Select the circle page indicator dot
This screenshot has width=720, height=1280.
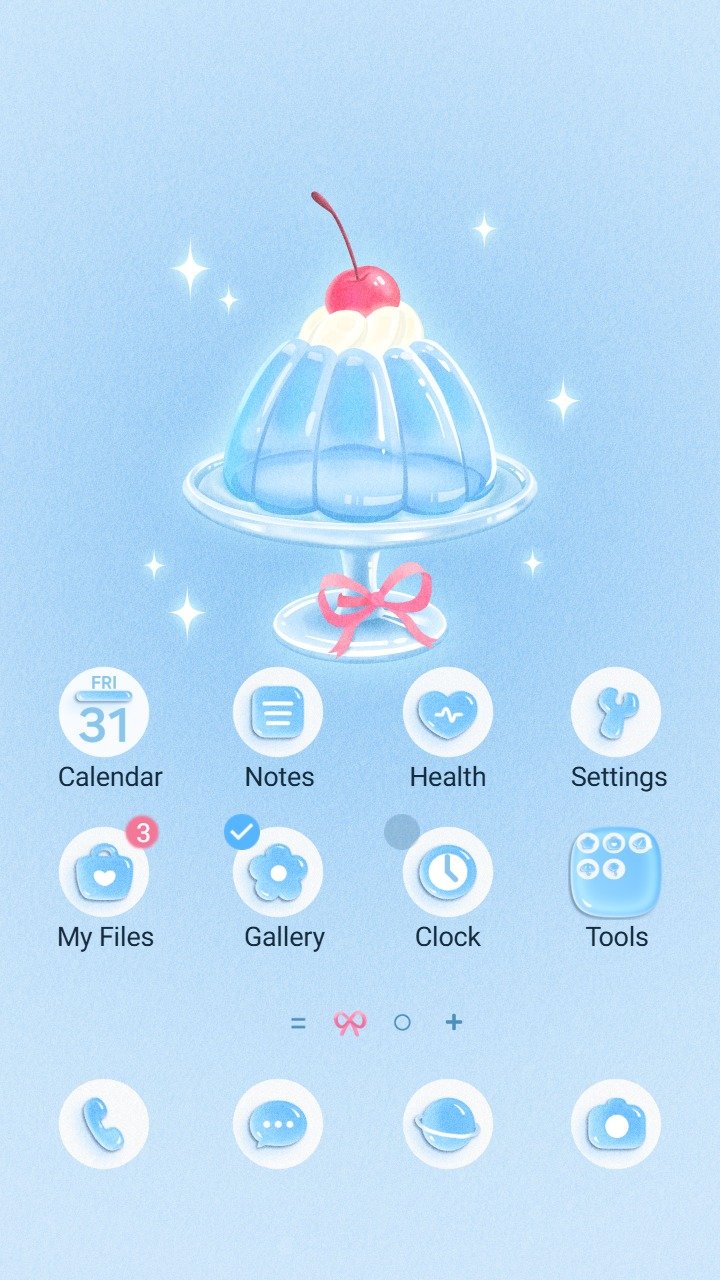[x=402, y=1022]
